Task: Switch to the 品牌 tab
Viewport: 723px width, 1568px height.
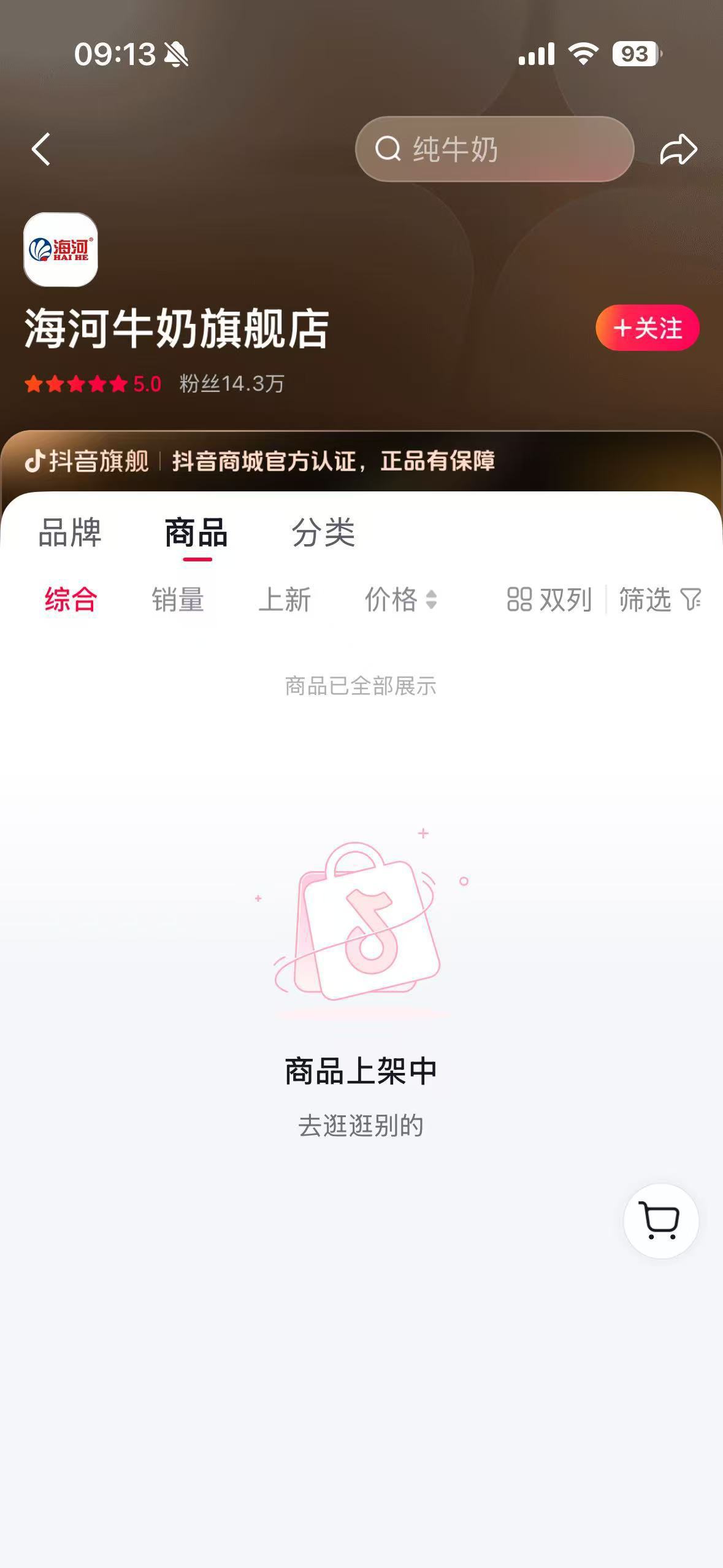Action: pyautogui.click(x=70, y=532)
